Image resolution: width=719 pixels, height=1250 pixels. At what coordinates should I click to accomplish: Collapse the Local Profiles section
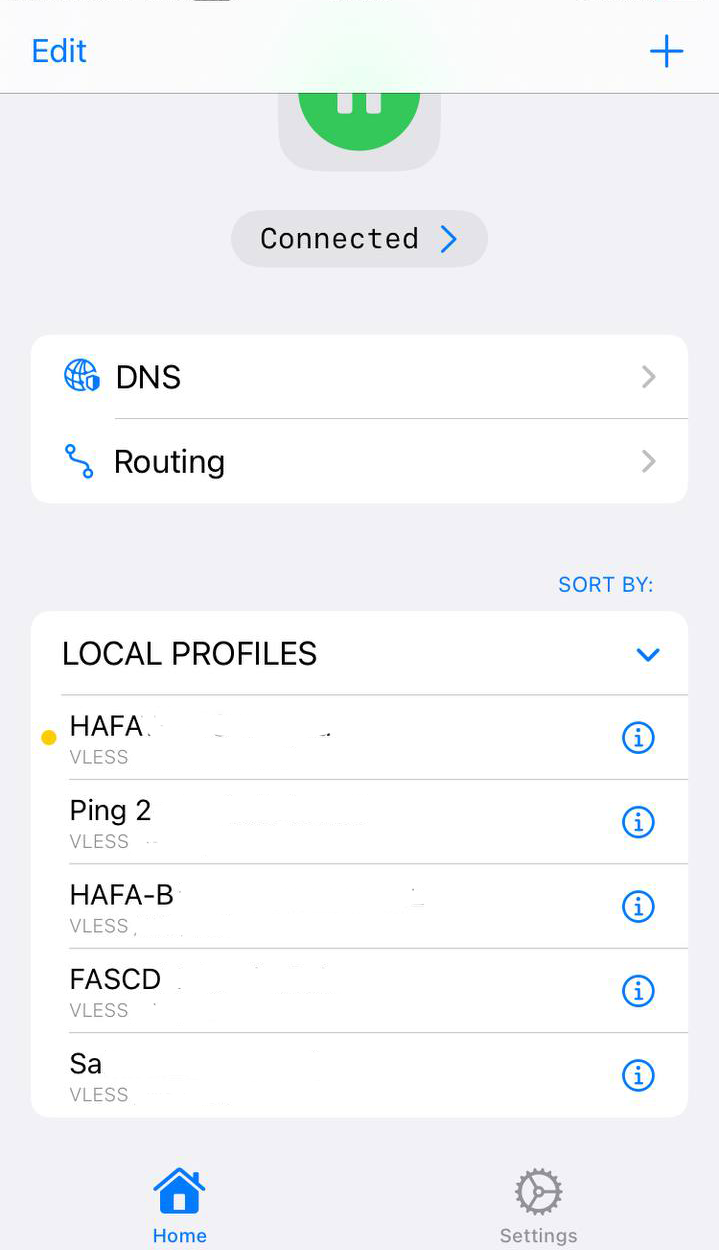648,655
